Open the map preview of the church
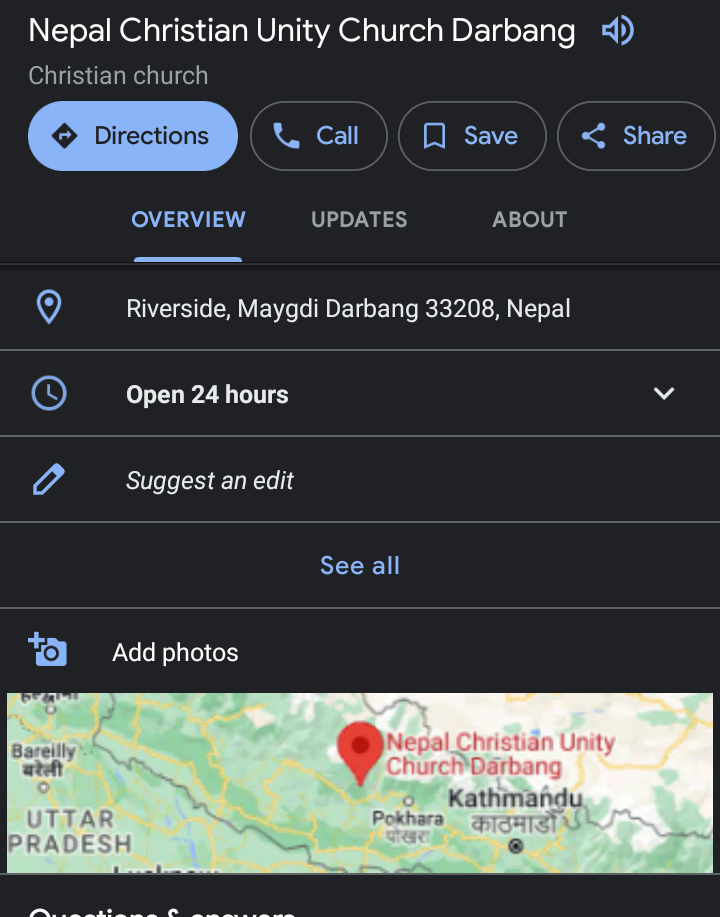The height and width of the screenshot is (917, 720). tap(360, 782)
